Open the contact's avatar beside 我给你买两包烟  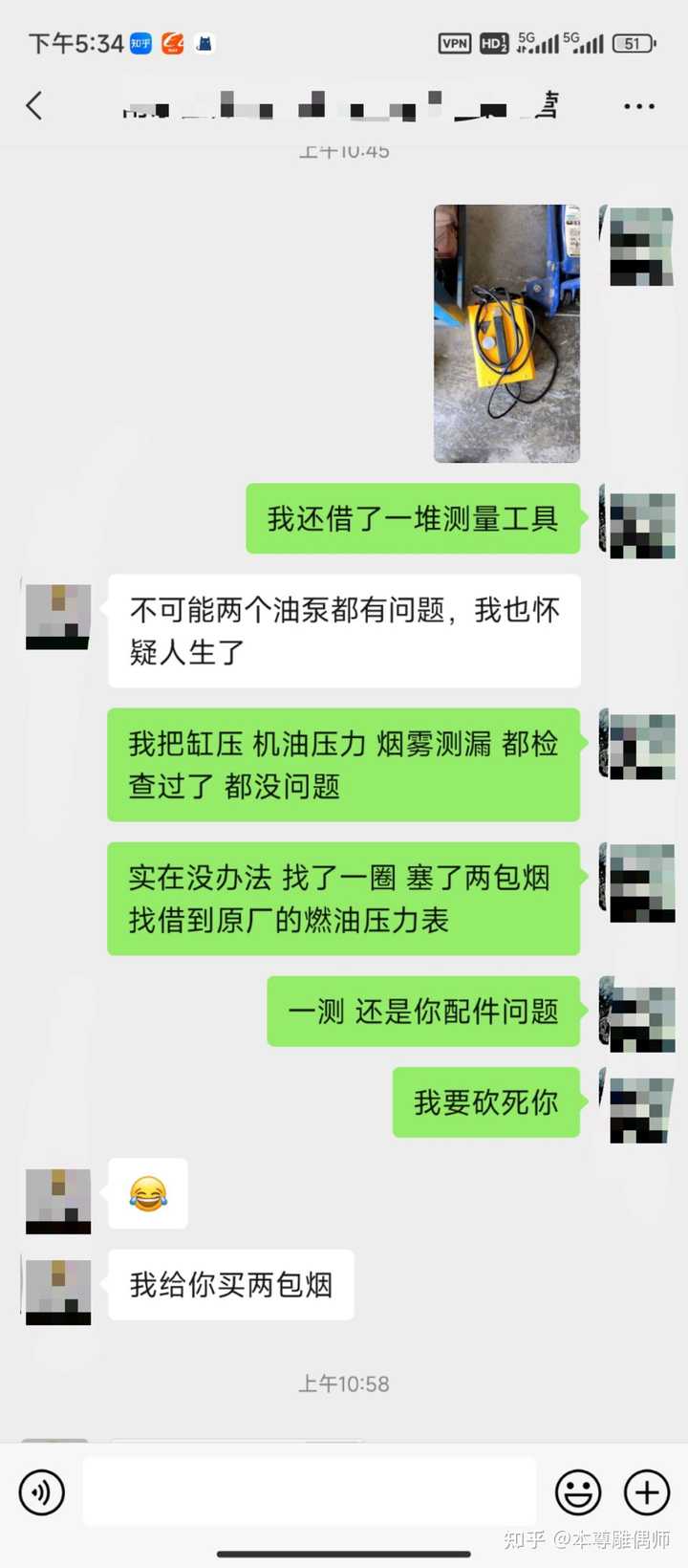click(58, 1292)
